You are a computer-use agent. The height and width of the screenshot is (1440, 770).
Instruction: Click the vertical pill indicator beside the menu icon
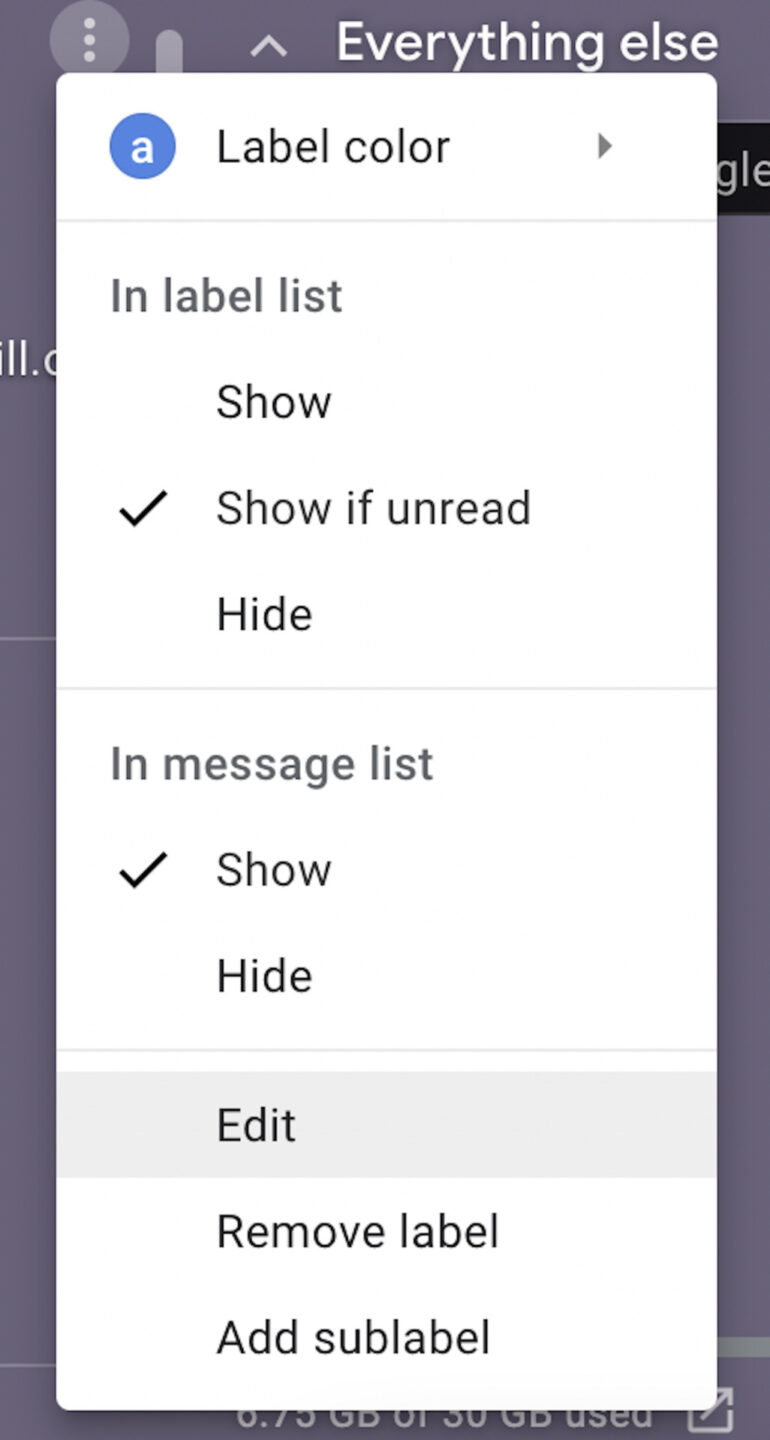168,45
